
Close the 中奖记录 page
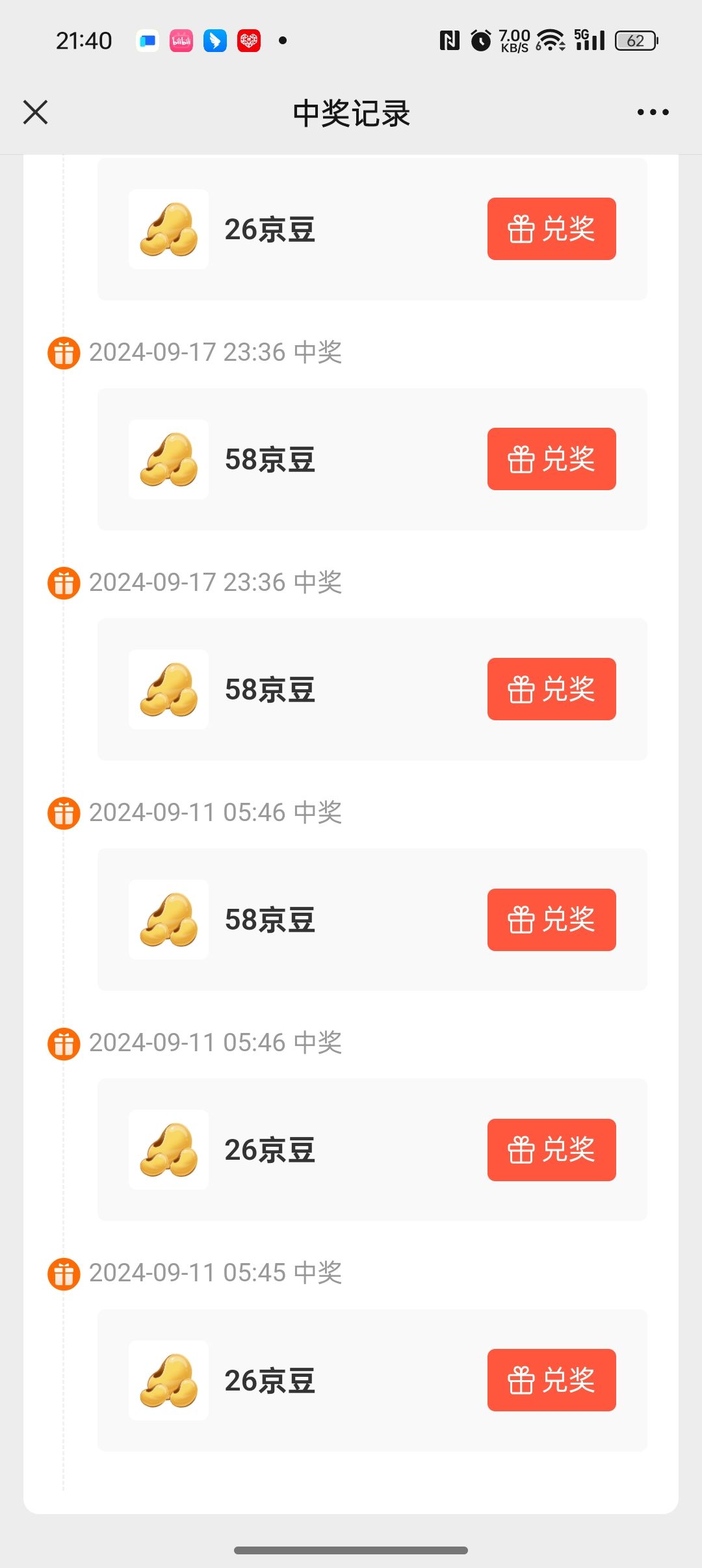(36, 112)
